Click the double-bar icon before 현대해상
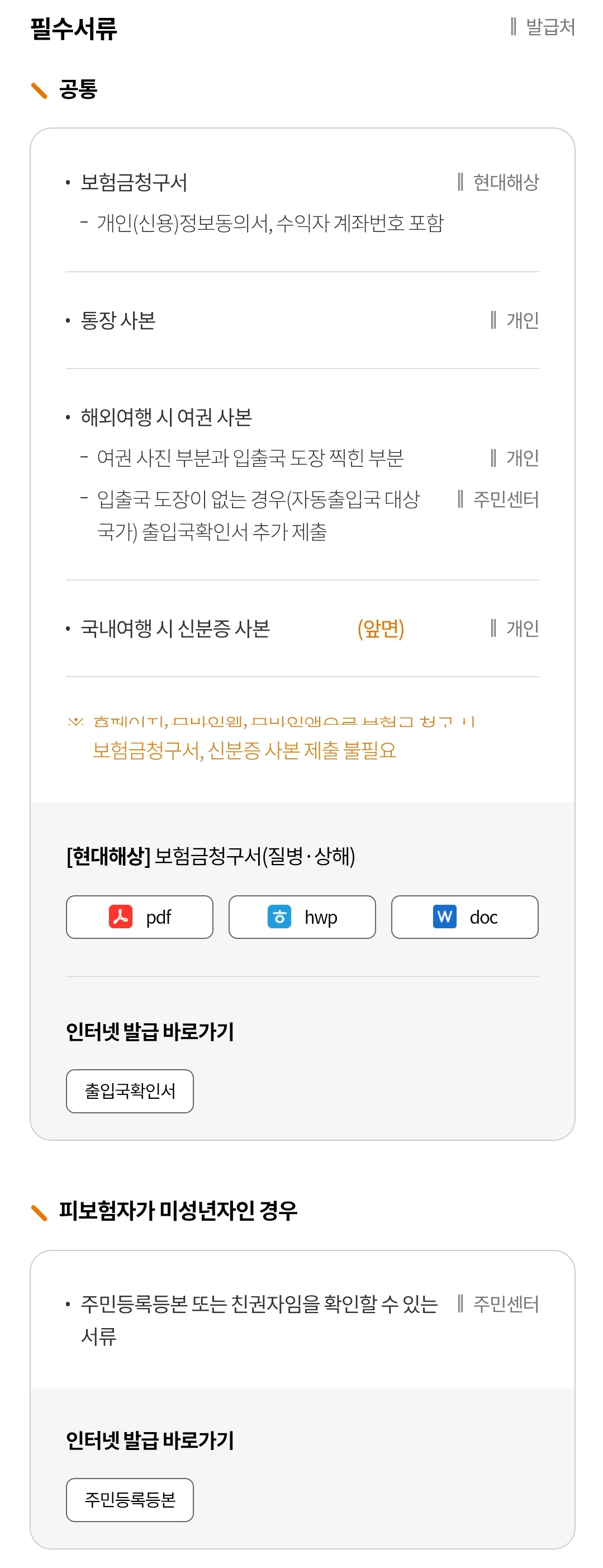This screenshot has height=1568, width=603. [x=461, y=180]
